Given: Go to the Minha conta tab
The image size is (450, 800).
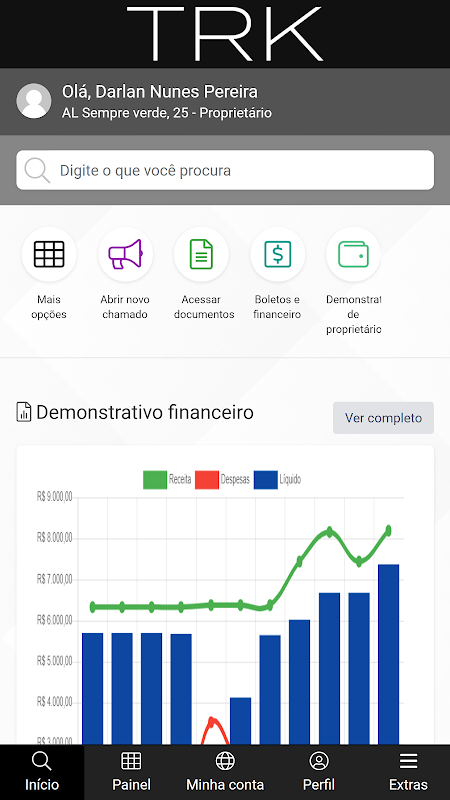Looking at the screenshot, I should [x=225, y=772].
